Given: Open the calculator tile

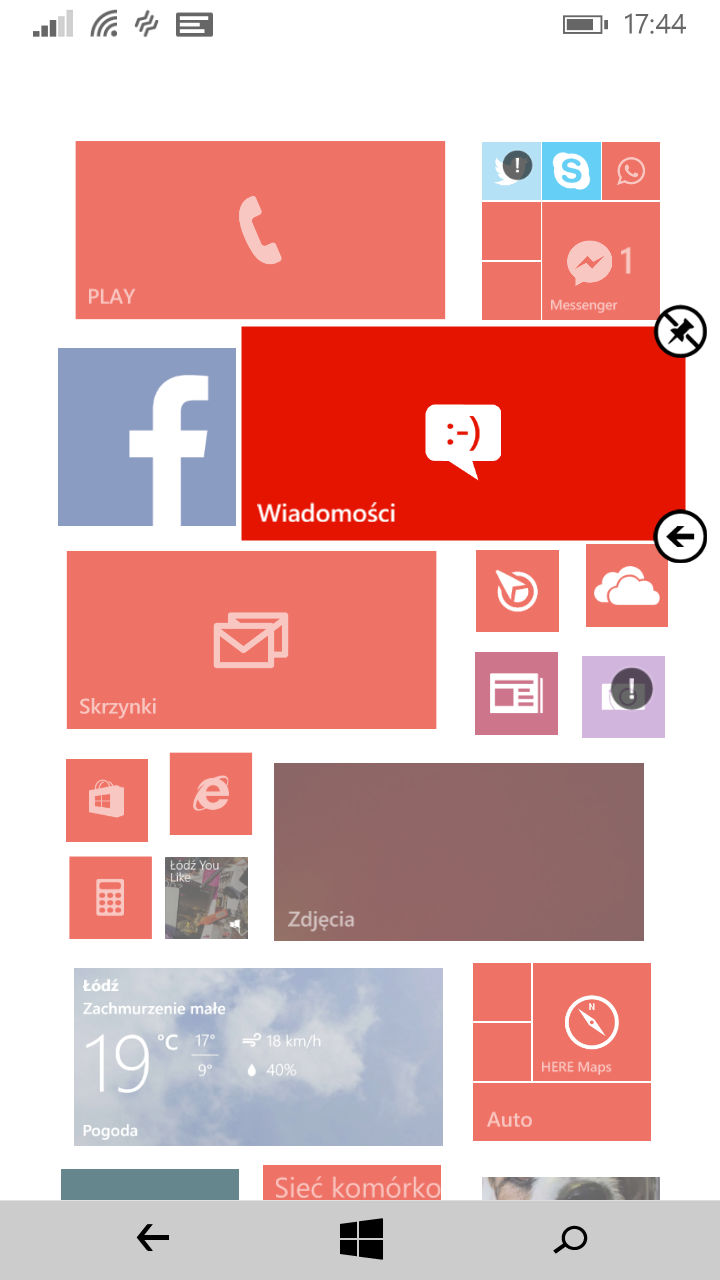Looking at the screenshot, I should 110,897.
